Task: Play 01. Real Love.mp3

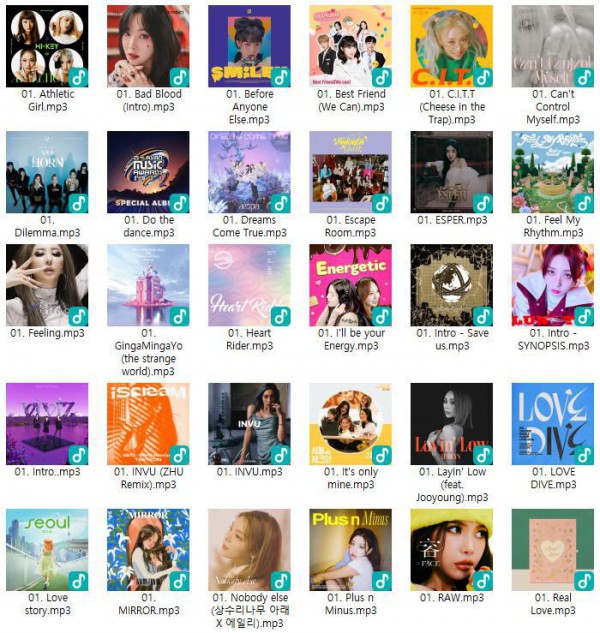Action: (x=552, y=550)
